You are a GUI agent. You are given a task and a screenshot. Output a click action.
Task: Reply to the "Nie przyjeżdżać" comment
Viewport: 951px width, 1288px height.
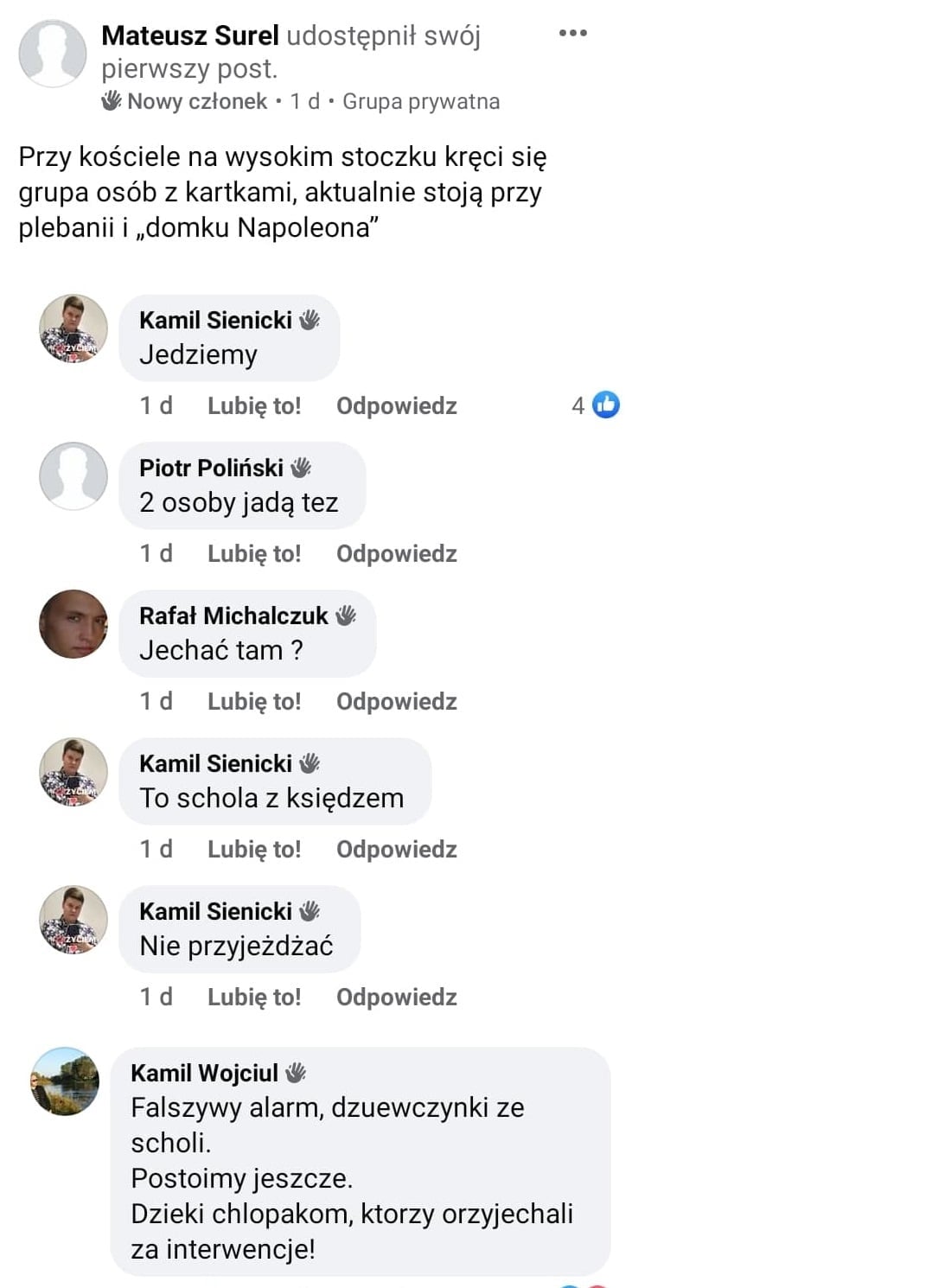pyautogui.click(x=396, y=997)
